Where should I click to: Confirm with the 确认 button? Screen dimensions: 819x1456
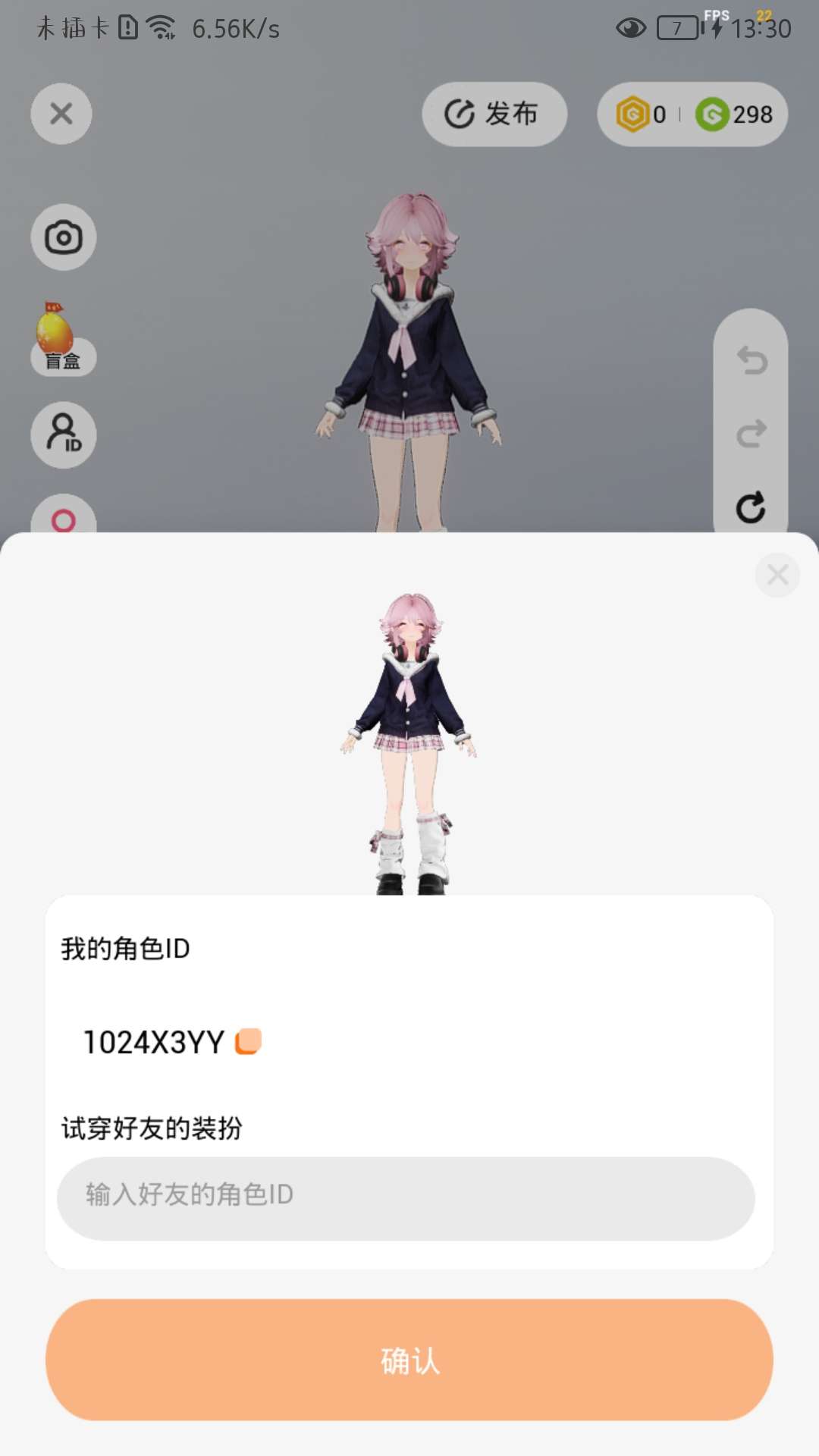[409, 1360]
